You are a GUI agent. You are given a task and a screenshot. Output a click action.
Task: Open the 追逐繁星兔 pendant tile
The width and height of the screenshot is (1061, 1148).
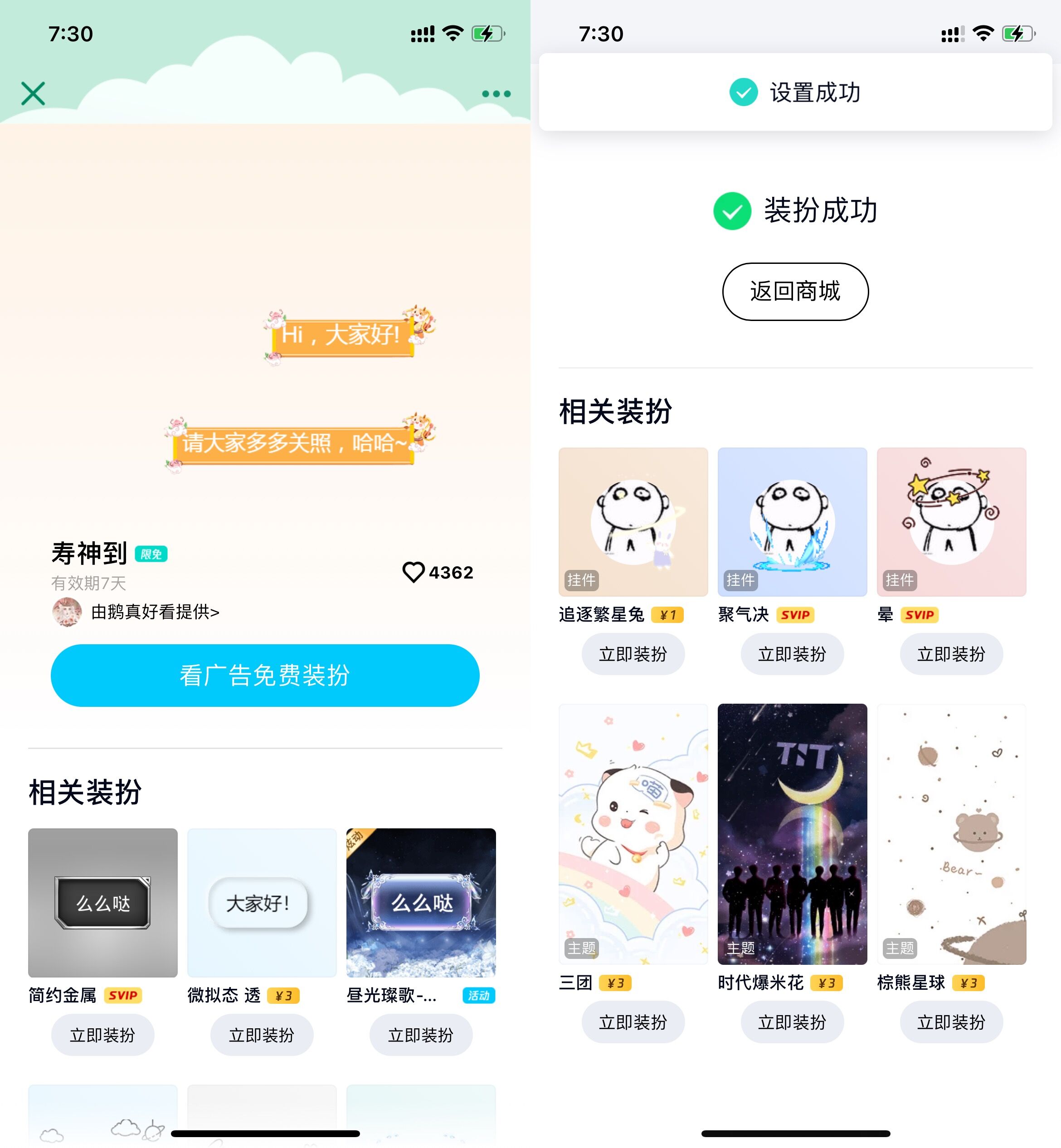click(633, 522)
